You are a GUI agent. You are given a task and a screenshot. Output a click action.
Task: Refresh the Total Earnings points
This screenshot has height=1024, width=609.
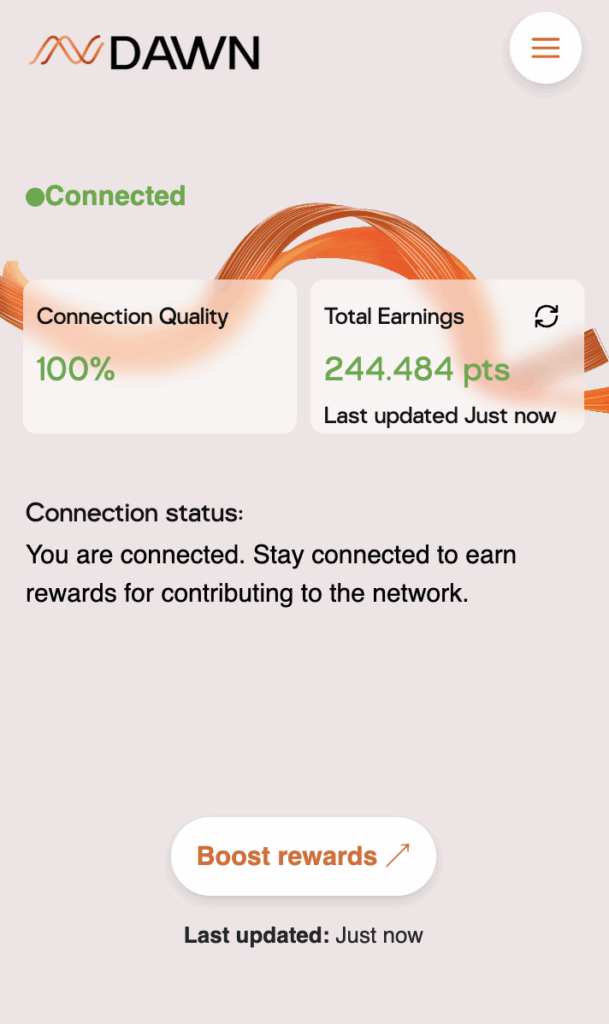click(546, 317)
